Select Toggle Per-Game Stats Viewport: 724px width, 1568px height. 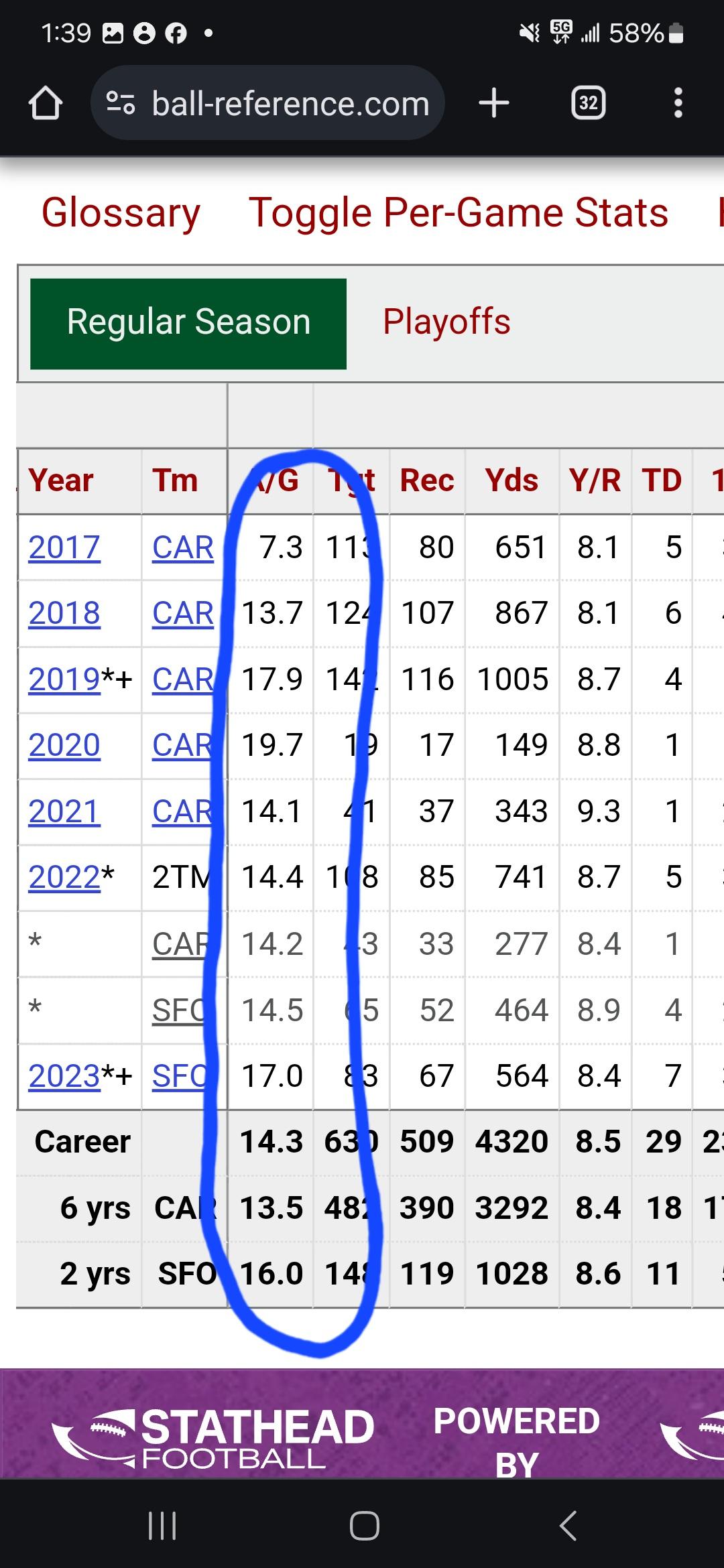[459, 213]
